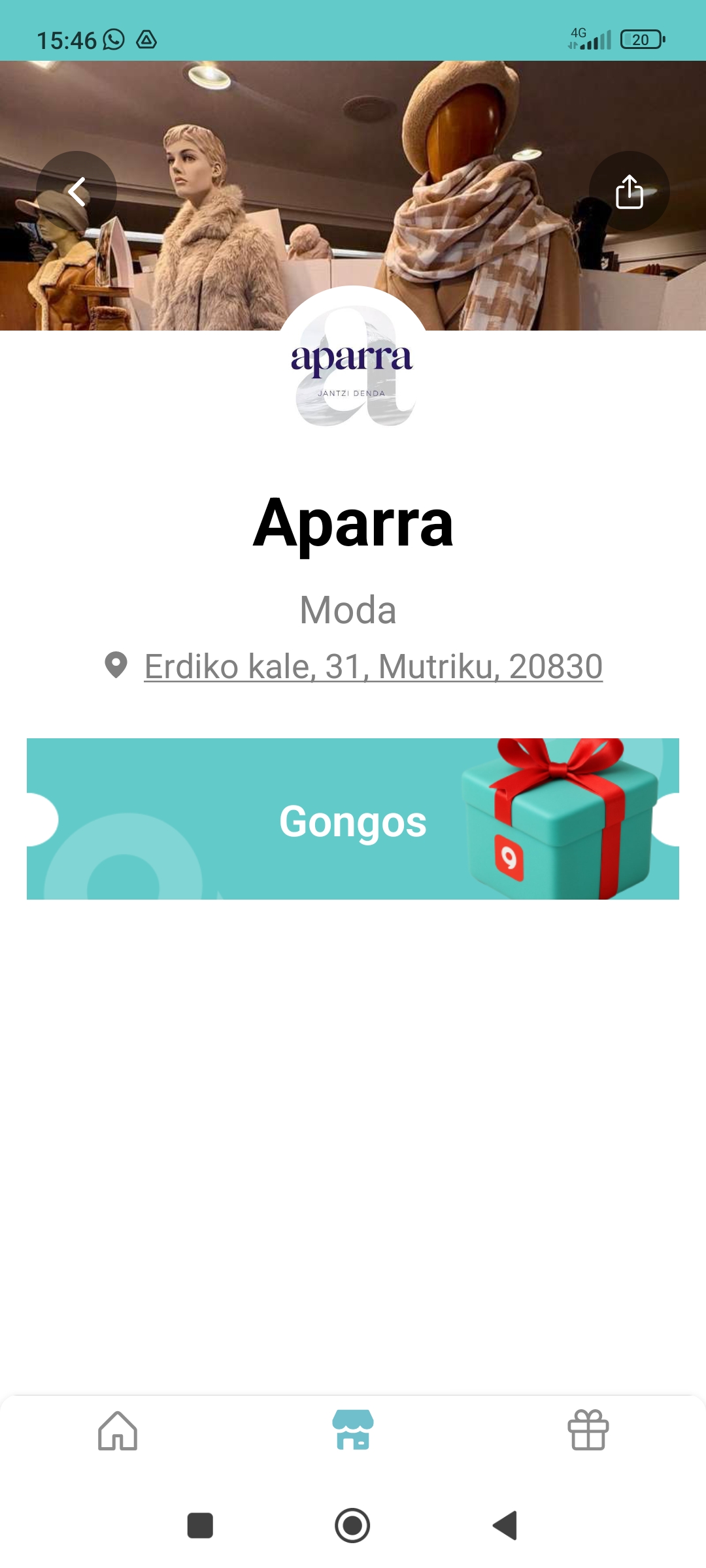Go back using the top-left arrow
This screenshot has height=1568, width=706.
(77, 191)
